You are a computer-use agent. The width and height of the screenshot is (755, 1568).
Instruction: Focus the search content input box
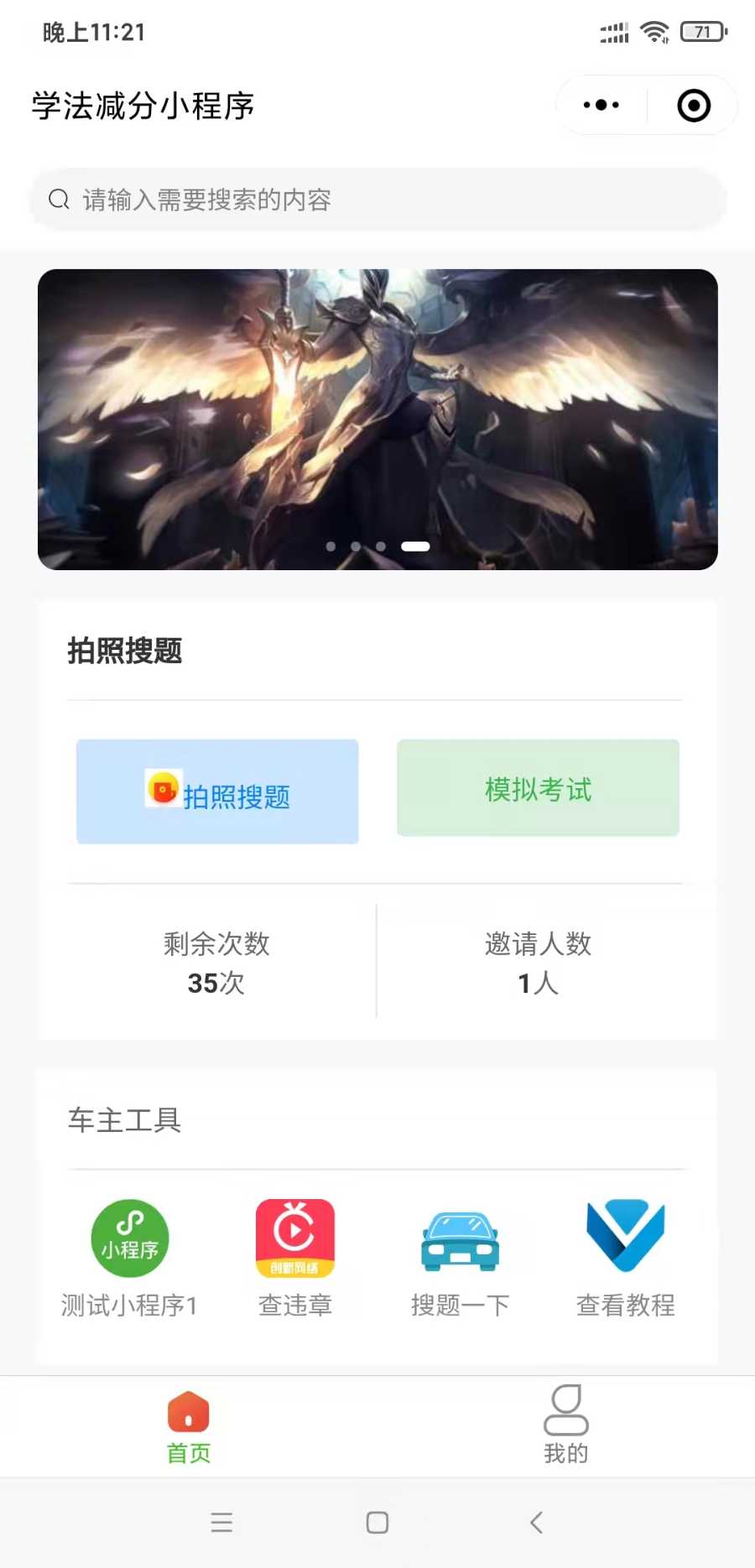coord(377,200)
